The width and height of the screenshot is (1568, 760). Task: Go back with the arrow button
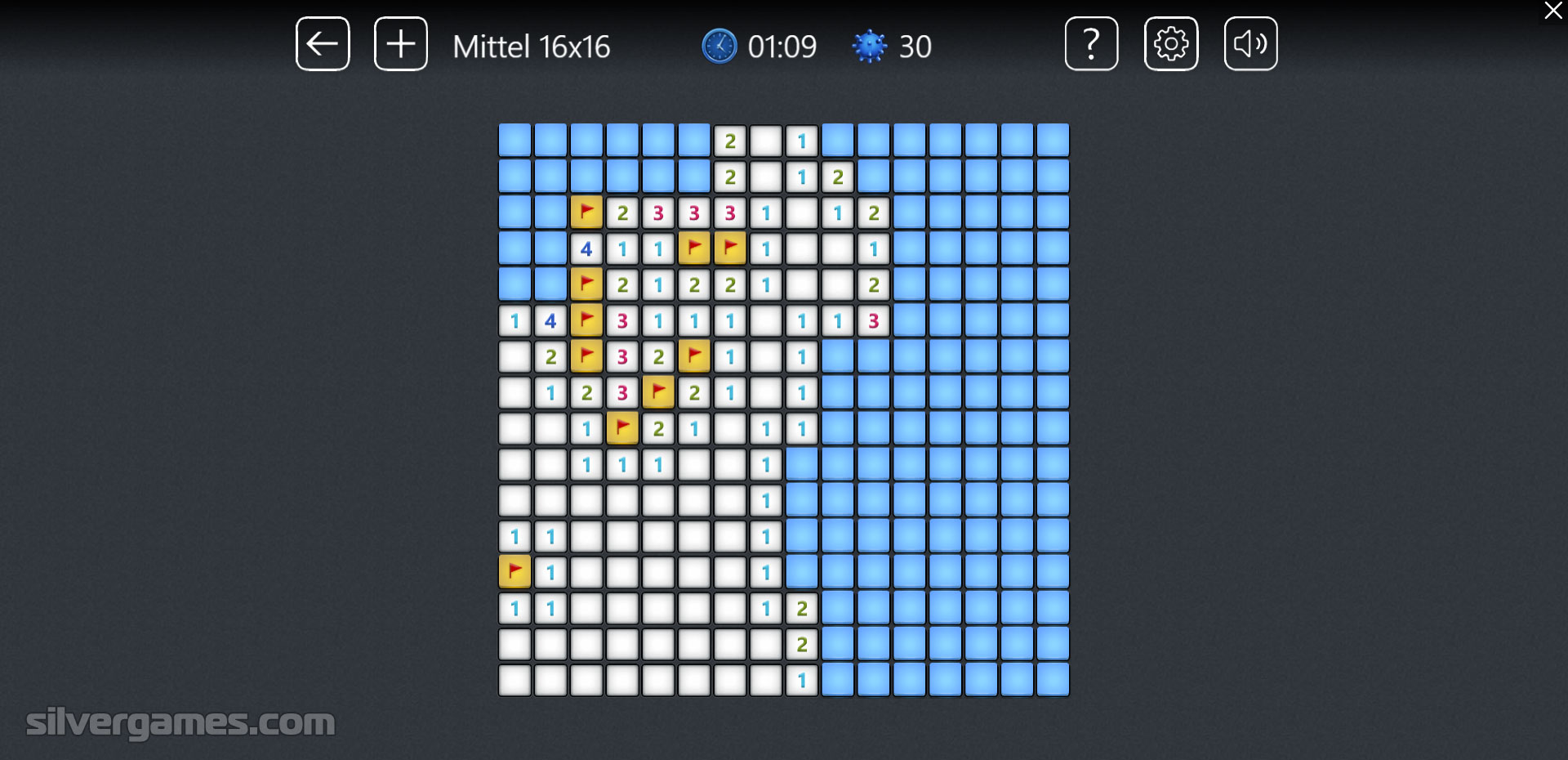click(323, 44)
